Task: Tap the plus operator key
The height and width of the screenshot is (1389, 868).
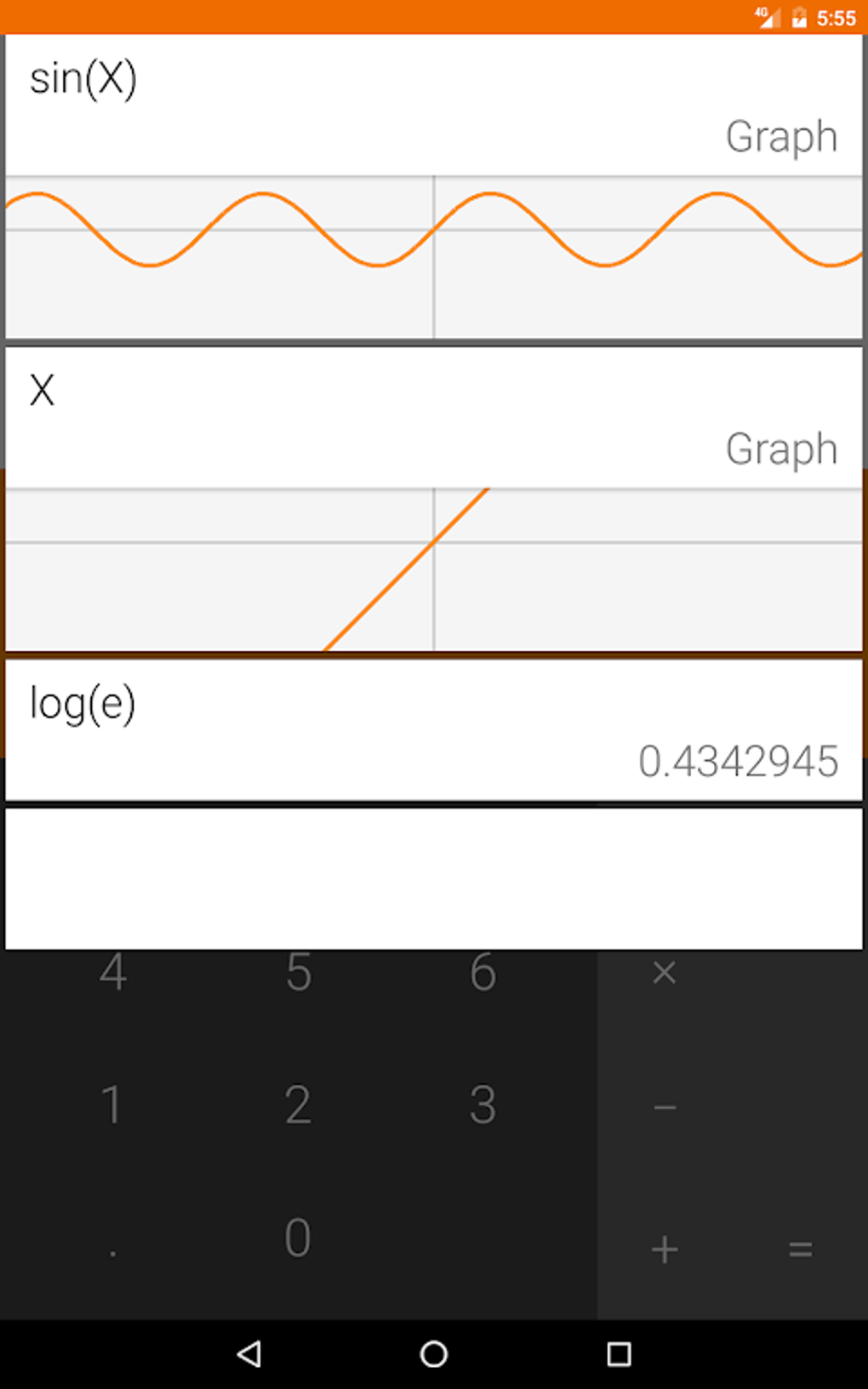Action: [x=665, y=1249]
